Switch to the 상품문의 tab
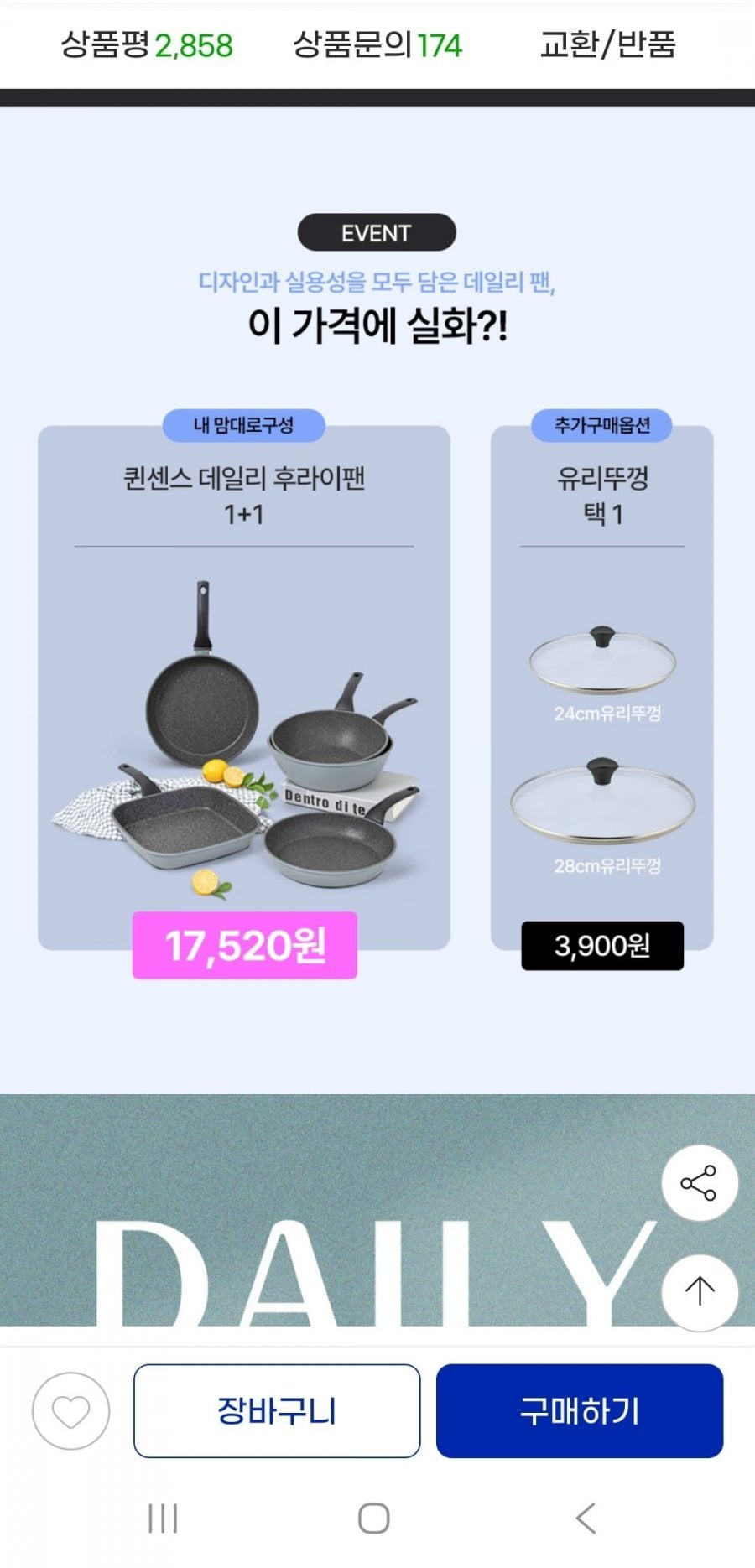The height and width of the screenshot is (1568, 755). (377, 44)
